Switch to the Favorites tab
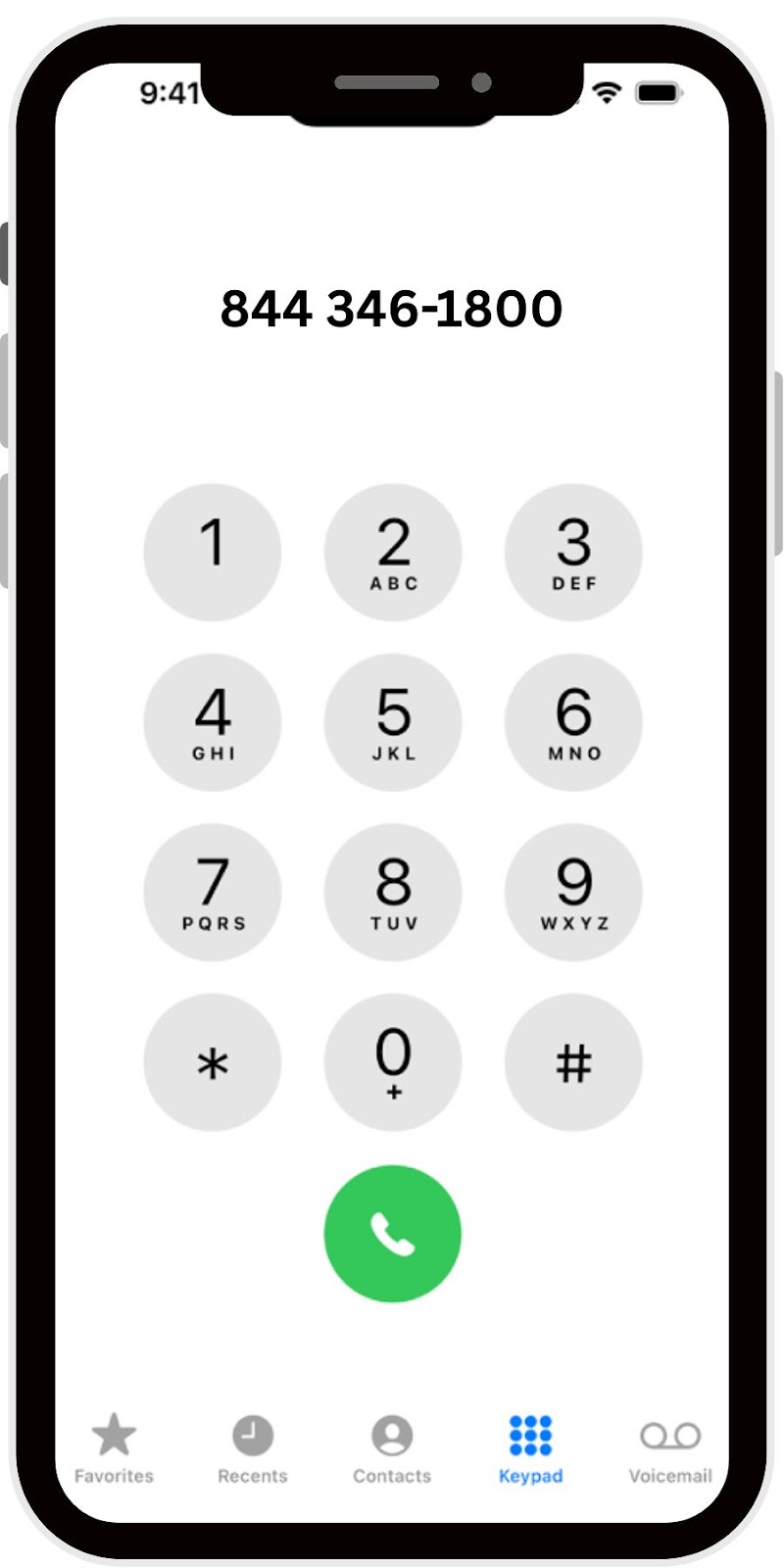 click(x=114, y=1449)
